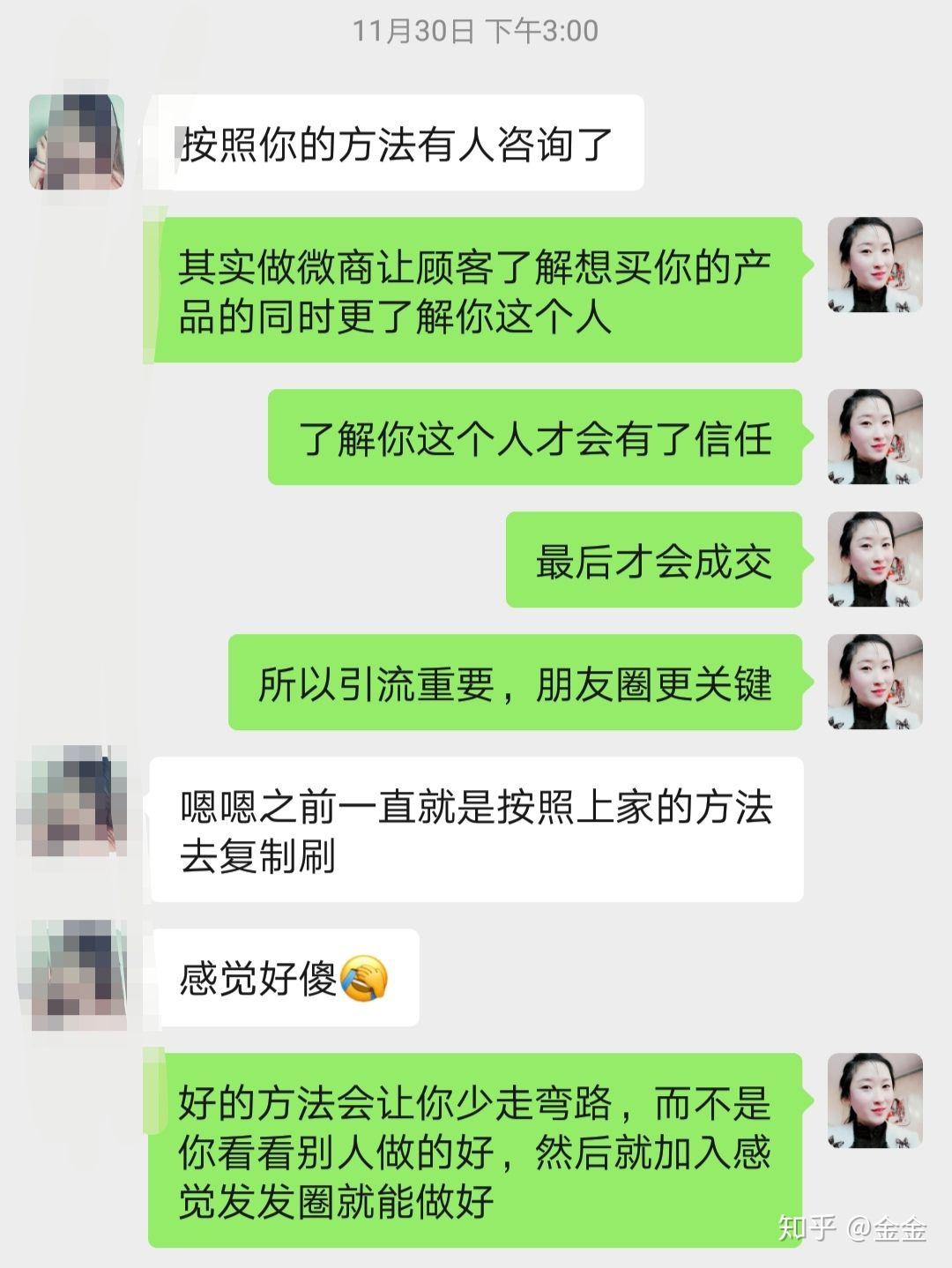
Task: Tap the avatar beside 其实做微商让顾客了解 message
Action: click(874, 265)
